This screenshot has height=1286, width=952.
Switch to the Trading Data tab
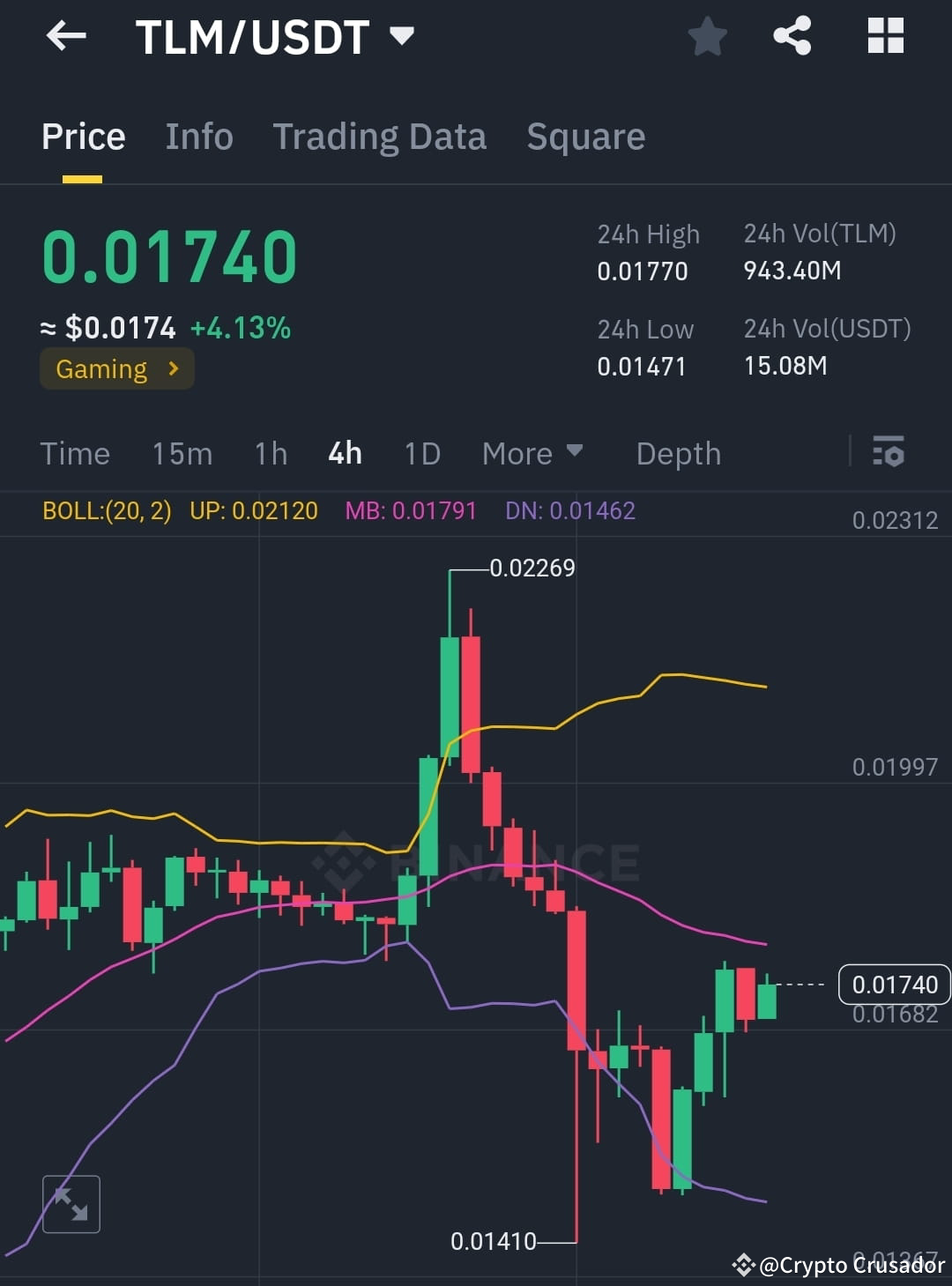380,137
